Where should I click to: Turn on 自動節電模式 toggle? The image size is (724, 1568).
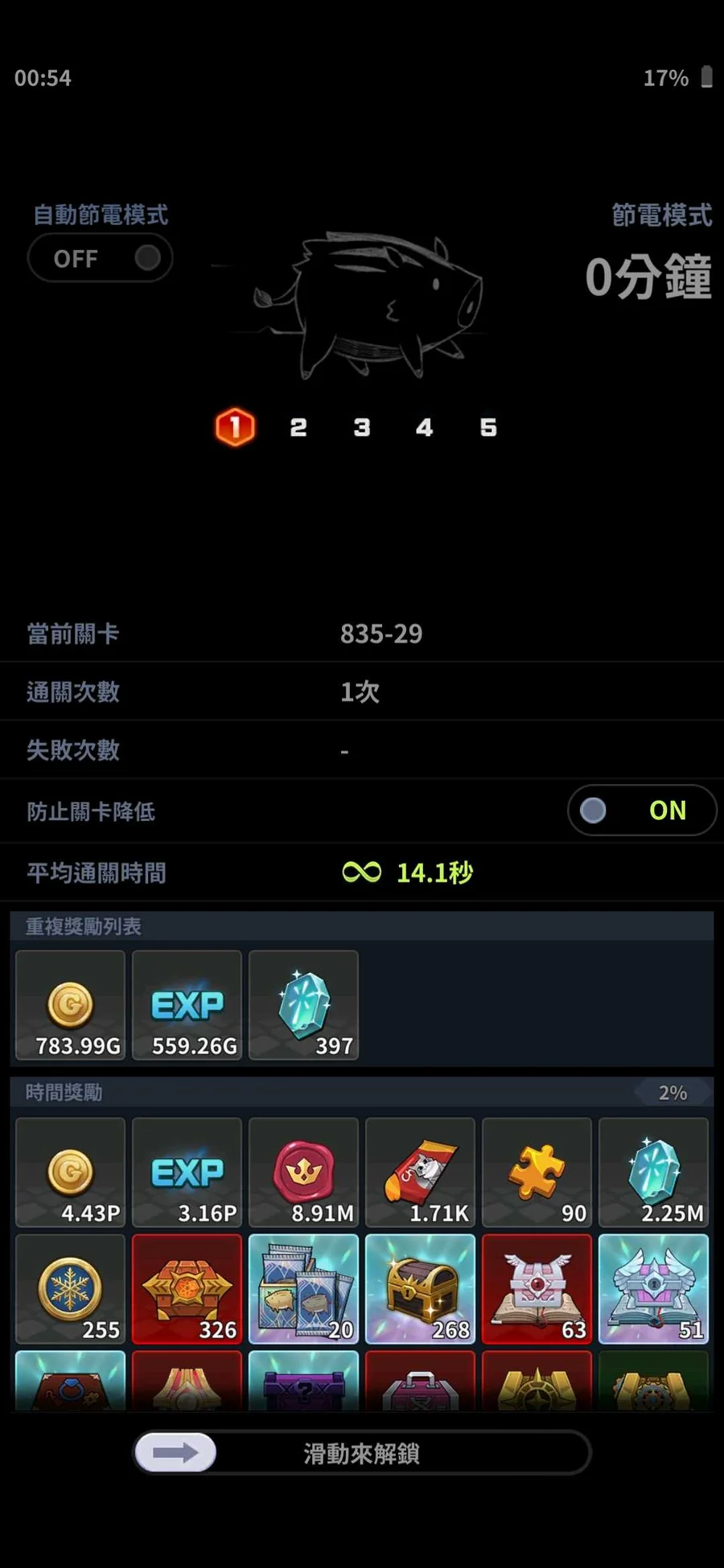pyautogui.click(x=101, y=258)
